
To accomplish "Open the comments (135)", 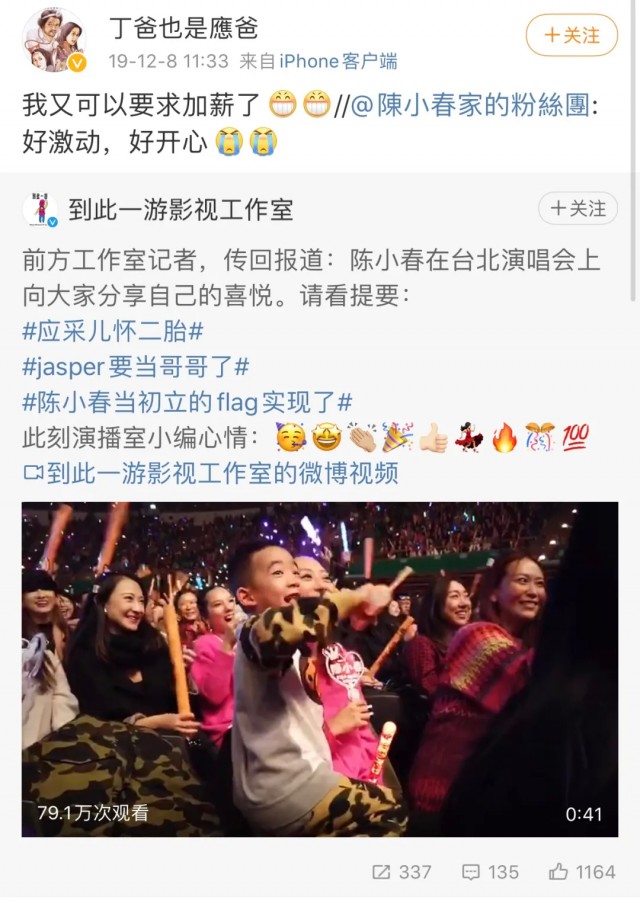I will 490,872.
